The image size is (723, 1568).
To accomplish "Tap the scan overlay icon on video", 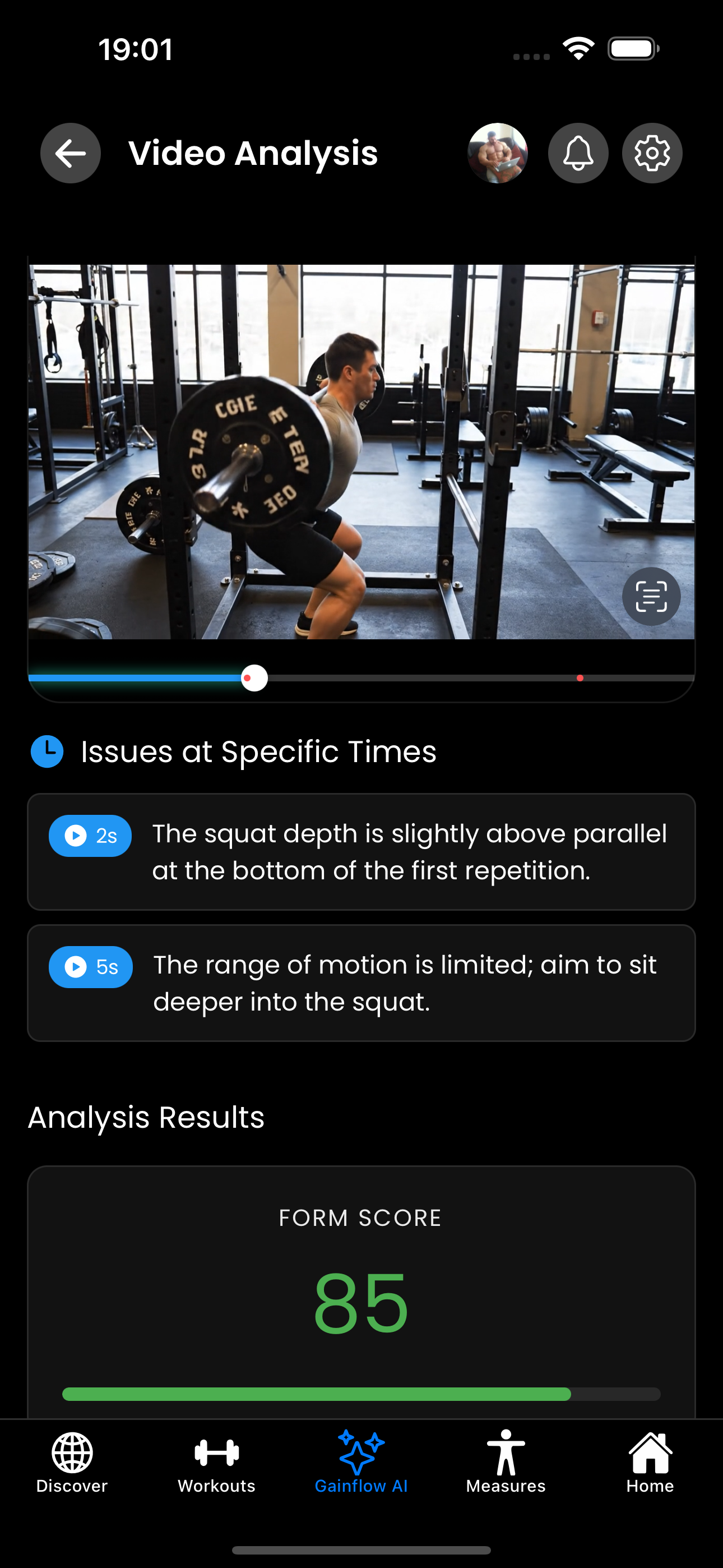I will coord(651,597).
